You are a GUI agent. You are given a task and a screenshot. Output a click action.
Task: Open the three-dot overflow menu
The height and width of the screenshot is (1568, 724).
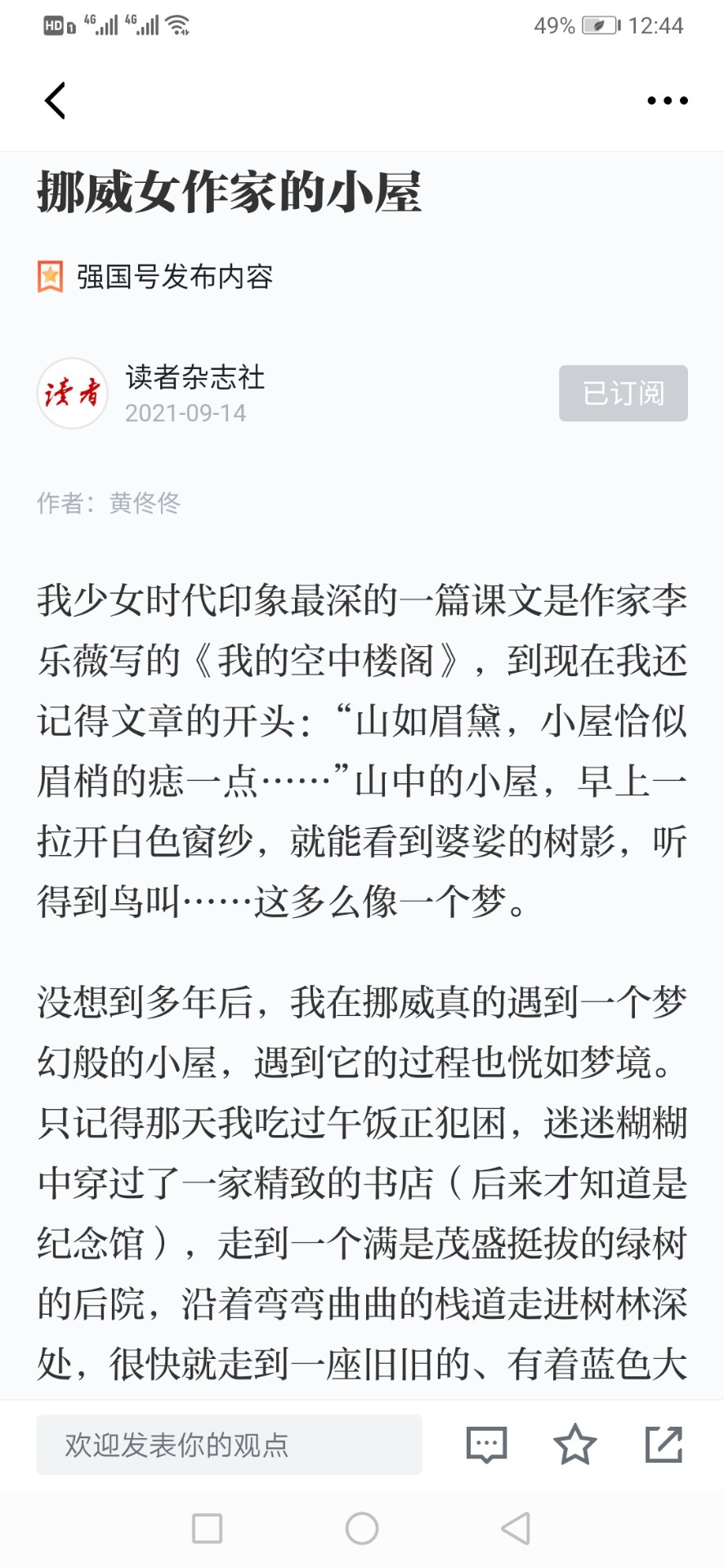[667, 101]
